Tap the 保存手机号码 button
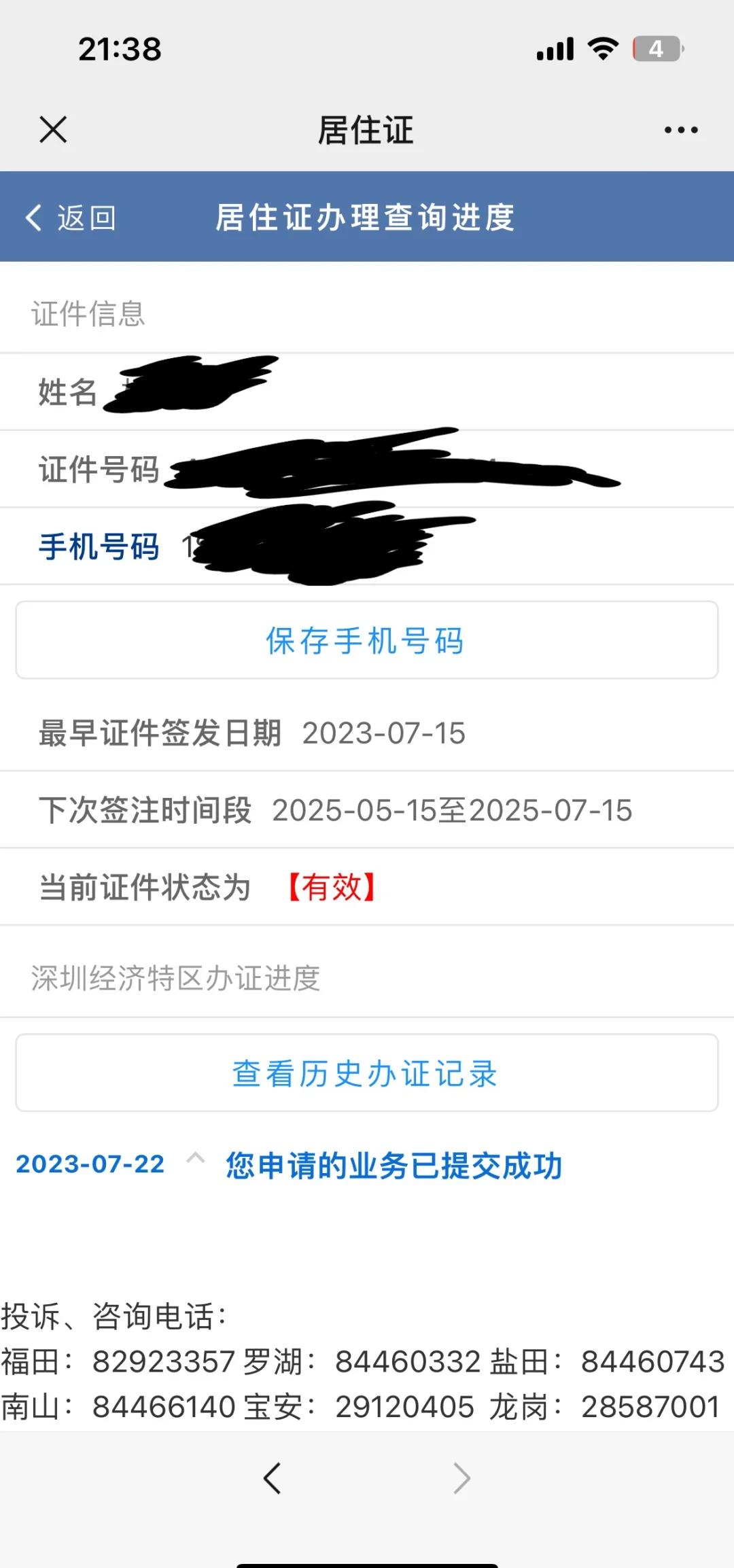This screenshot has height=1568, width=734. coord(367,640)
